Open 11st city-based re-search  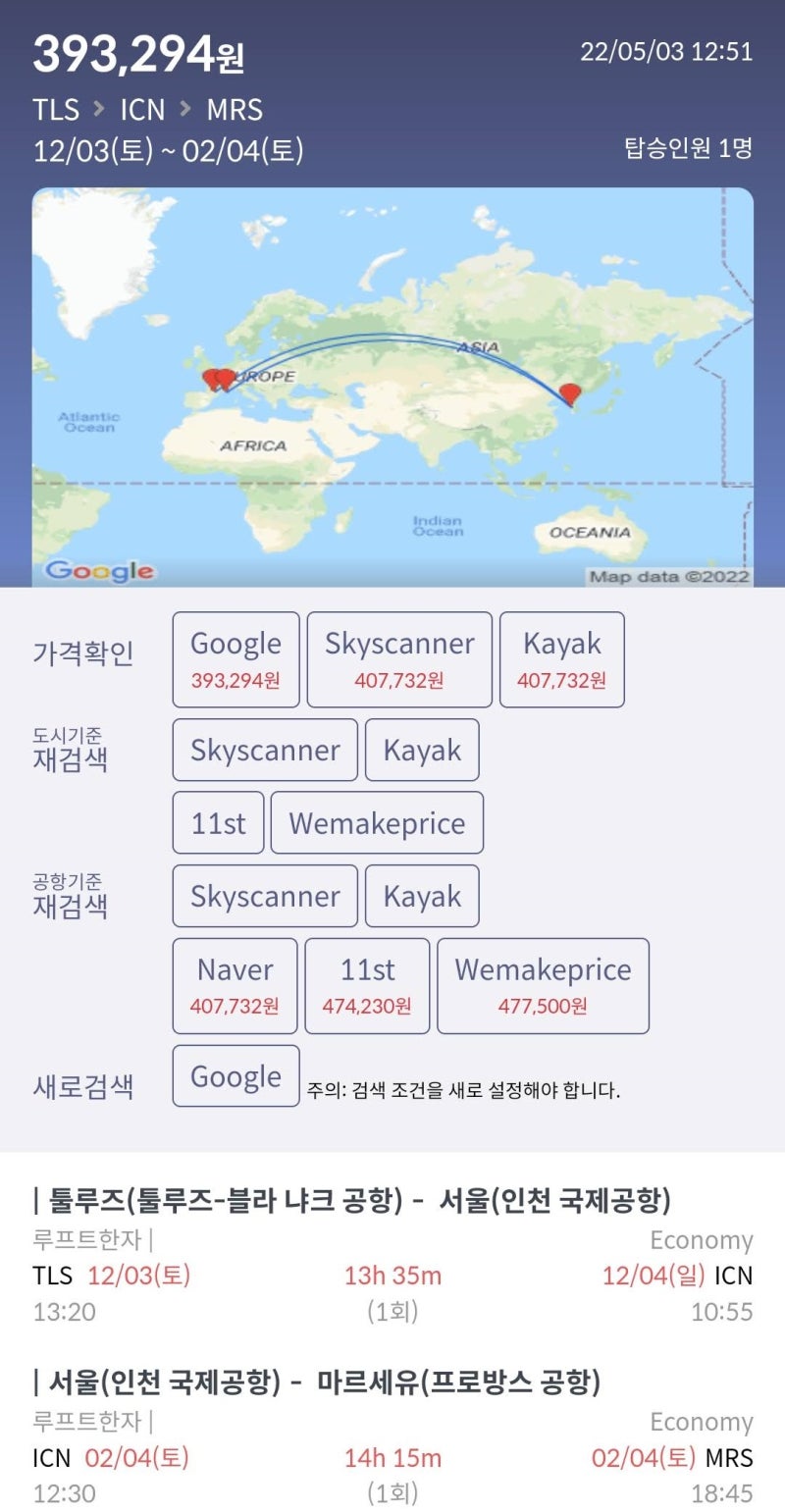click(217, 822)
